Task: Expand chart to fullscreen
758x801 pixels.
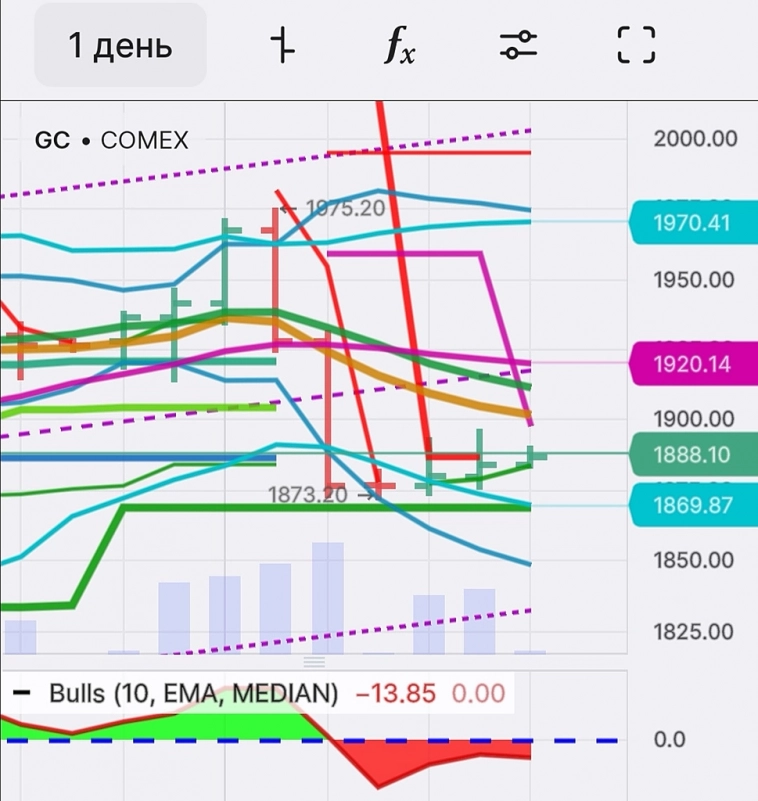Action: (636, 46)
